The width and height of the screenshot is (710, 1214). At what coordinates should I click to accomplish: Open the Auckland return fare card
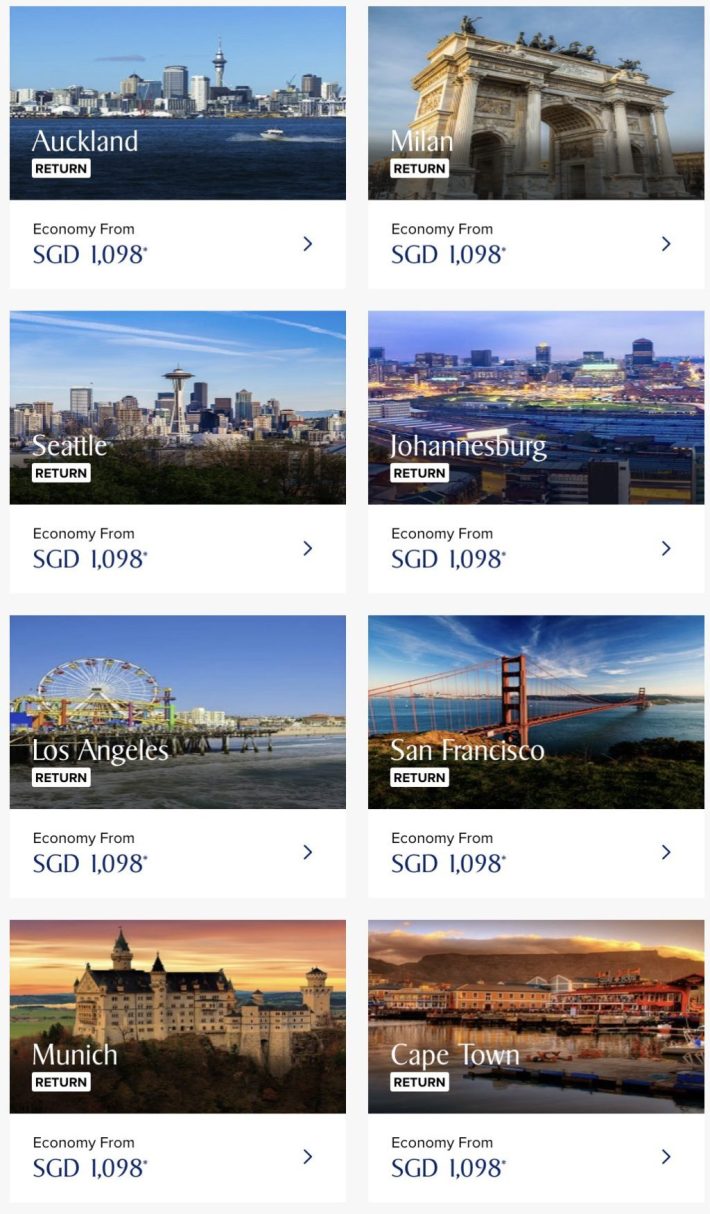click(x=178, y=147)
